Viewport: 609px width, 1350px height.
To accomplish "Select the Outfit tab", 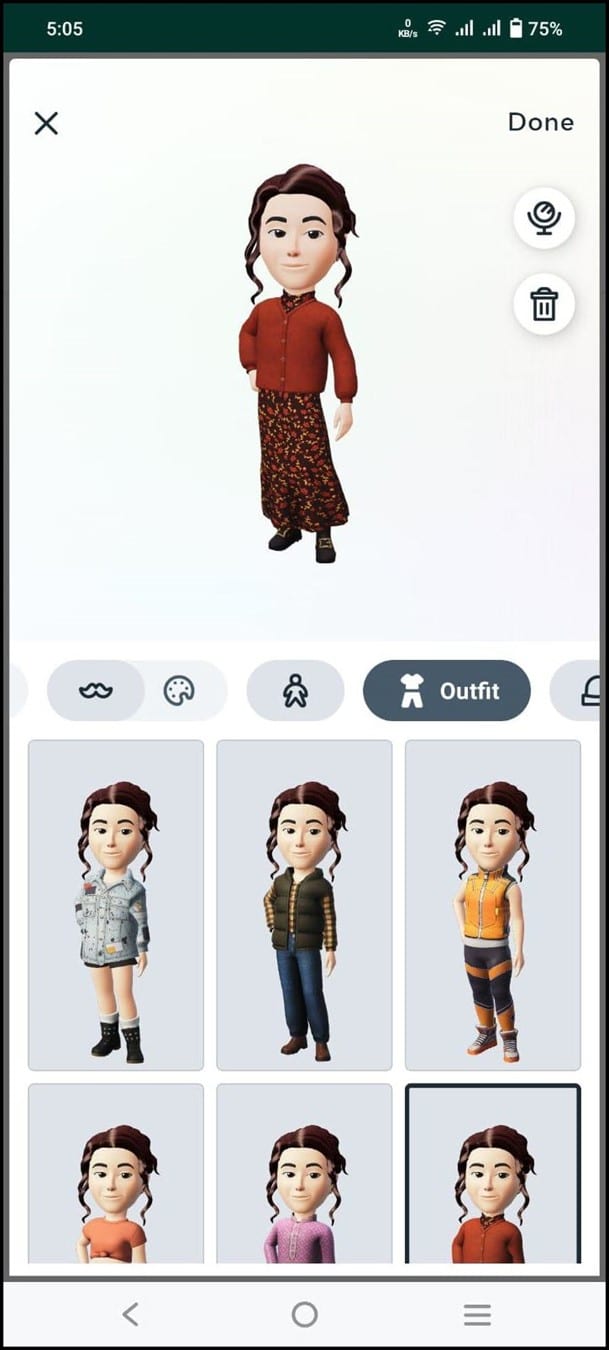I will click(447, 691).
